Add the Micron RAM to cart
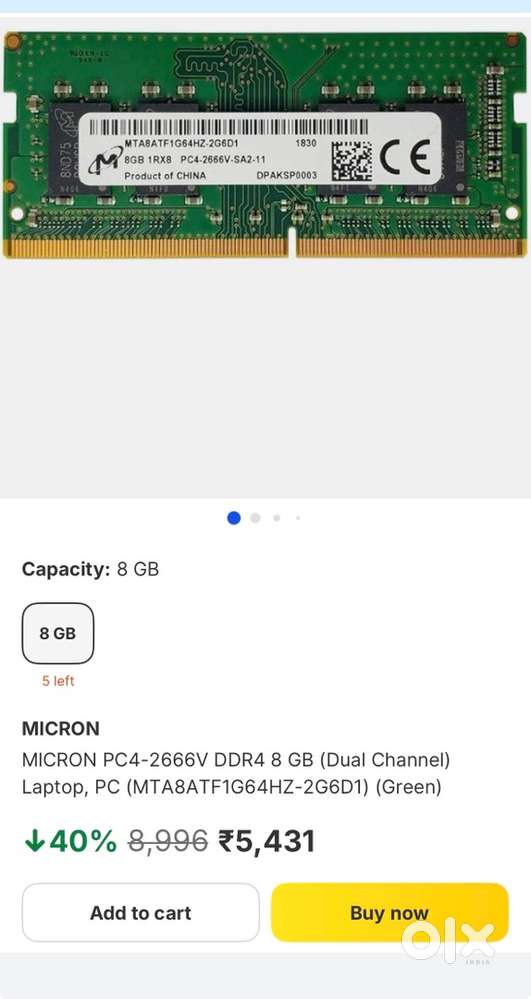531x999 pixels. [x=141, y=912]
